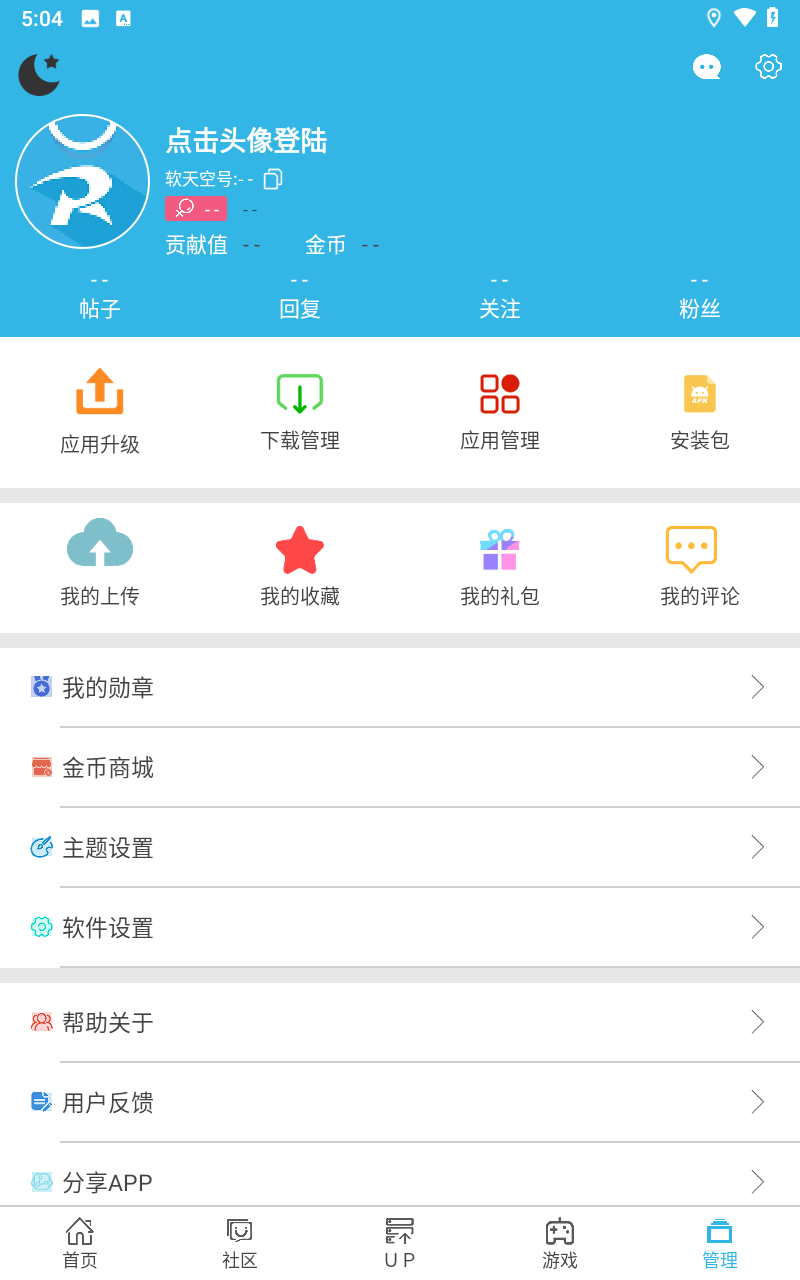Enter the 金币商城 coin shop
This screenshot has width=800, height=1280.
[x=400, y=768]
